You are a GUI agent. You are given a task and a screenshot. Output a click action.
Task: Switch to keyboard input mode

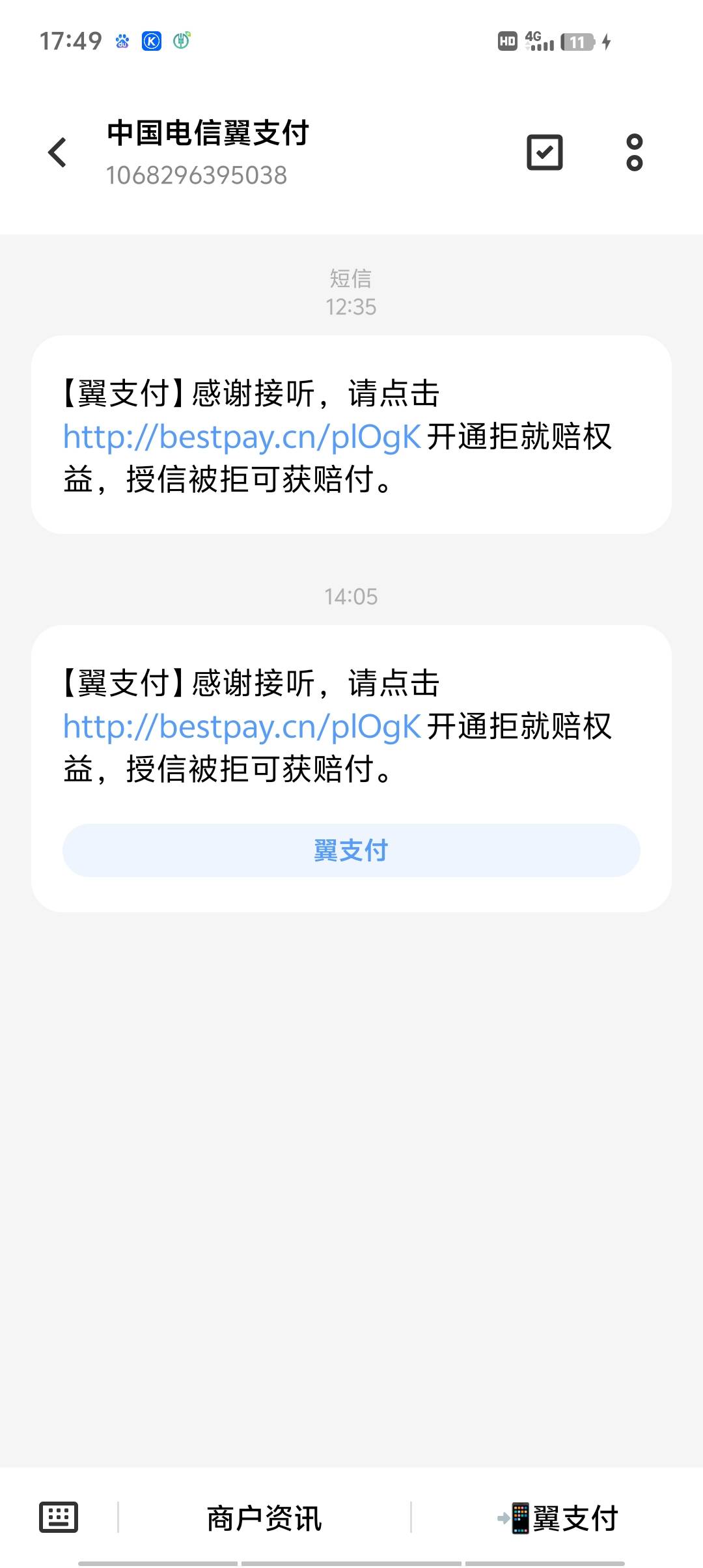59,1517
